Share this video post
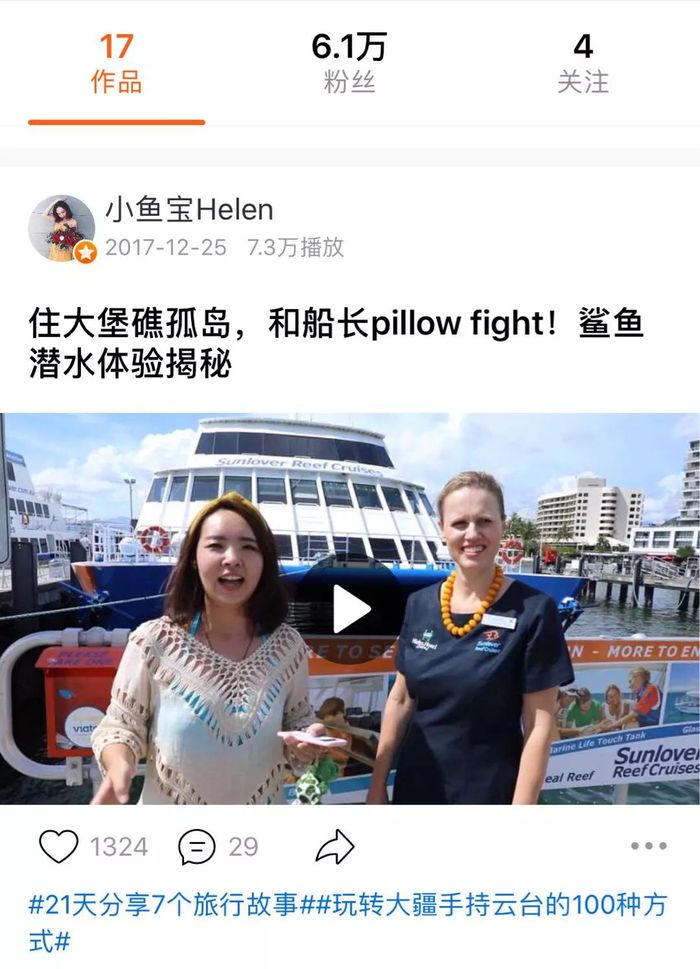 pos(334,847)
